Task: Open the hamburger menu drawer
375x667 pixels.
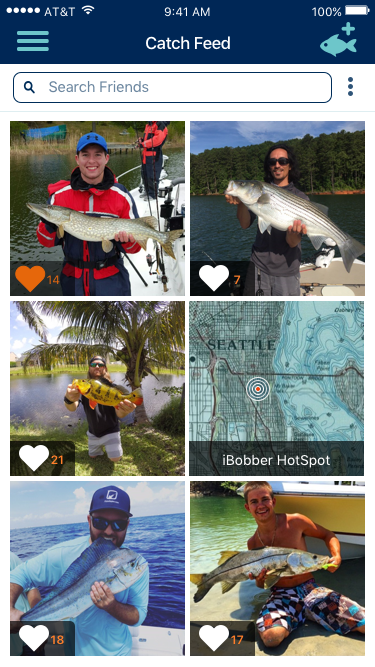Action: 33,41
